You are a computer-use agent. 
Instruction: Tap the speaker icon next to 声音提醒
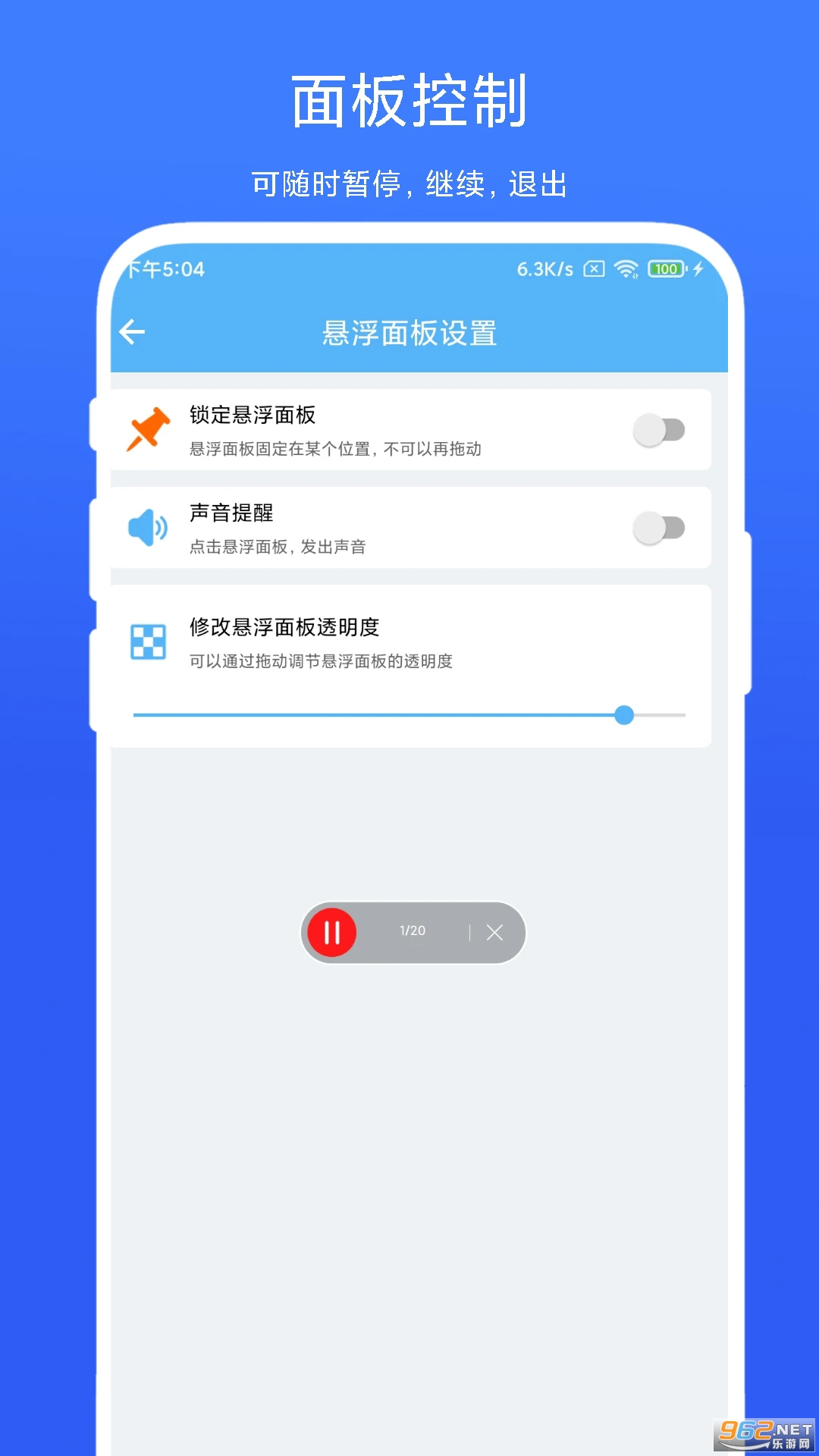[x=149, y=529]
